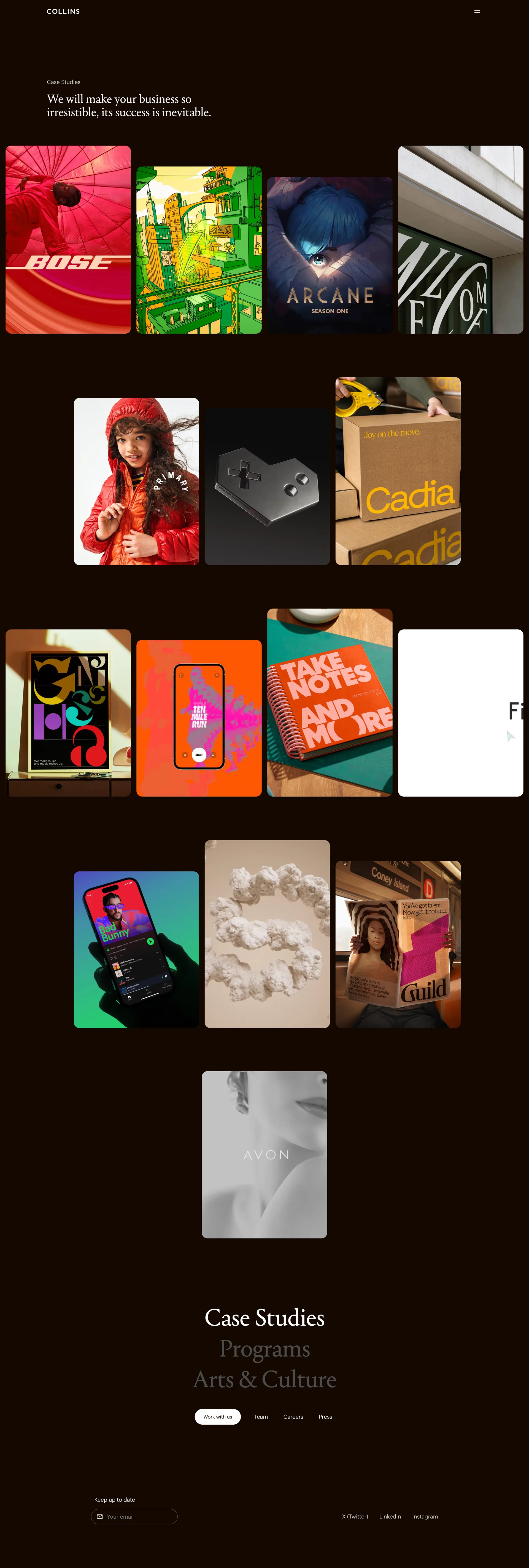
Task: Open the Team page link
Action: [x=261, y=1416]
